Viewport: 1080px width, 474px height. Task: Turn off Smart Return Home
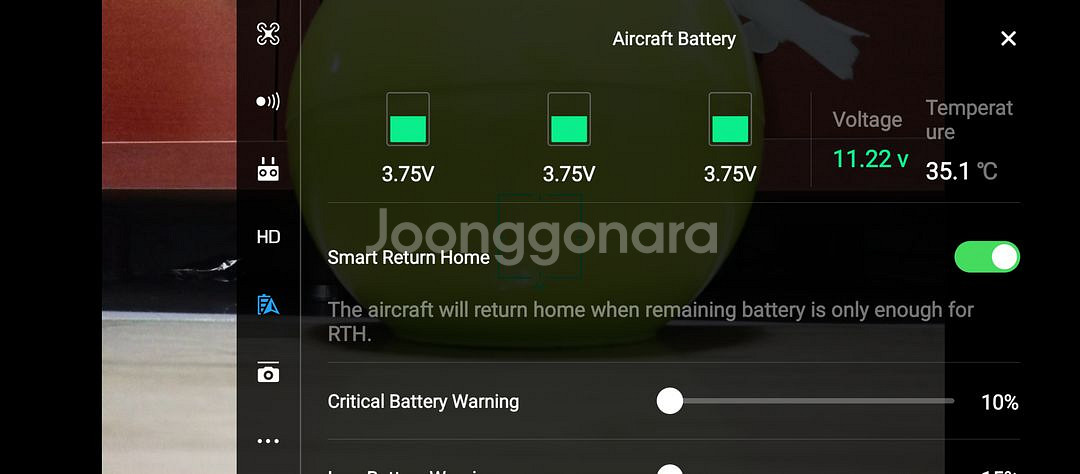[x=986, y=257]
